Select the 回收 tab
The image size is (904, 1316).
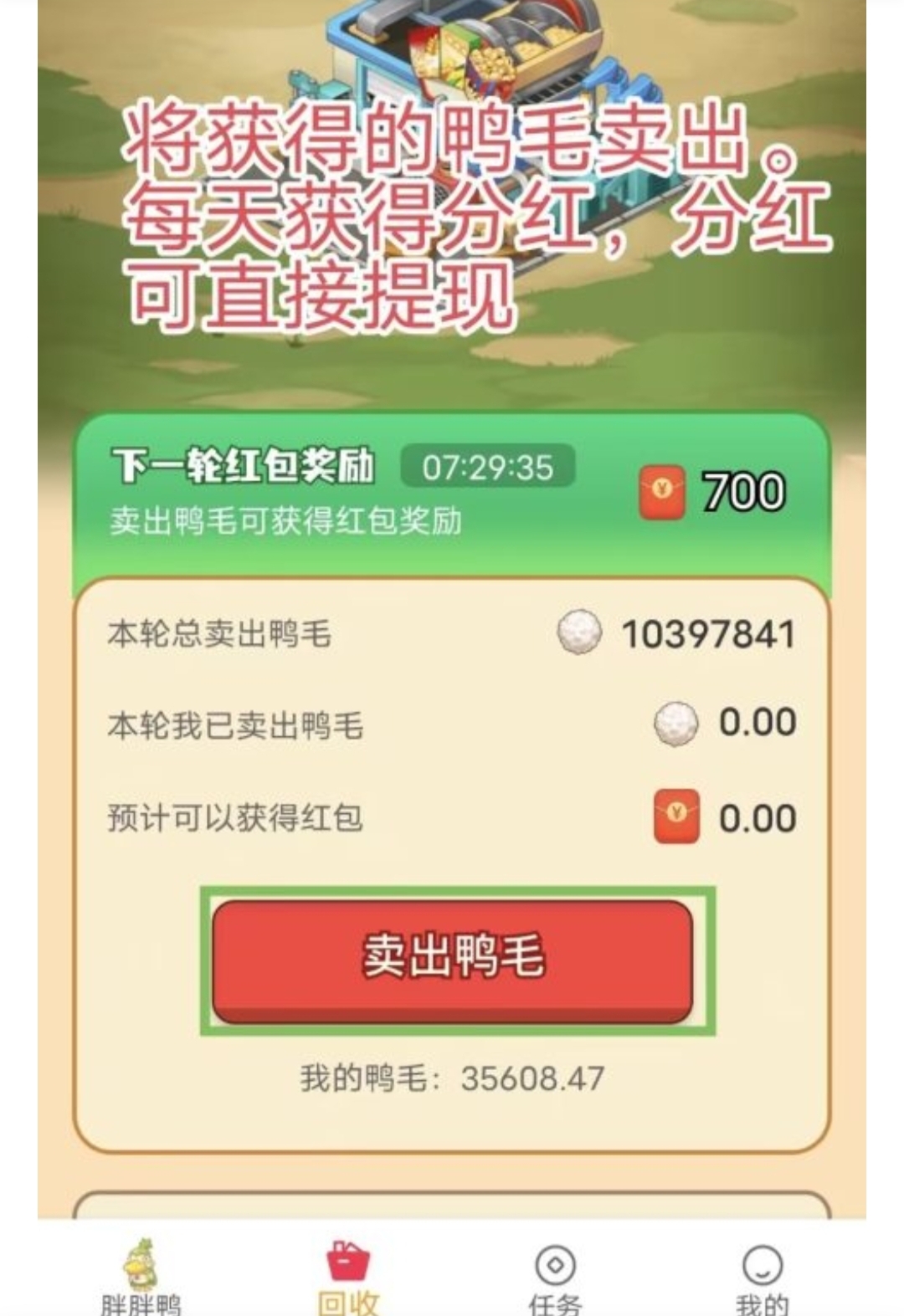pyautogui.click(x=348, y=1277)
